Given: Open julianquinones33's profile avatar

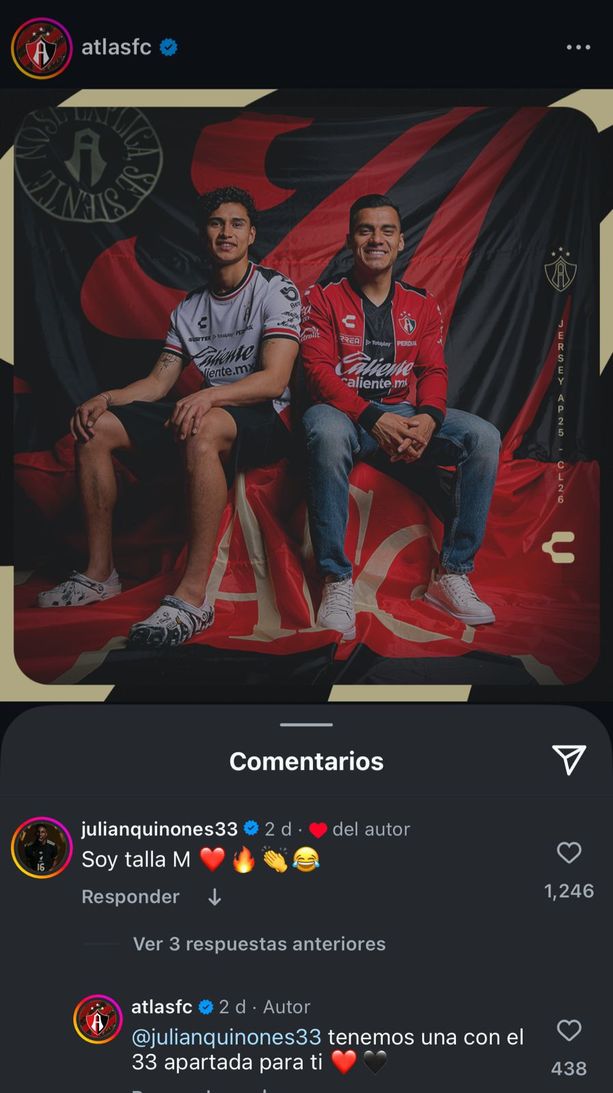Looking at the screenshot, I should pos(41,849).
